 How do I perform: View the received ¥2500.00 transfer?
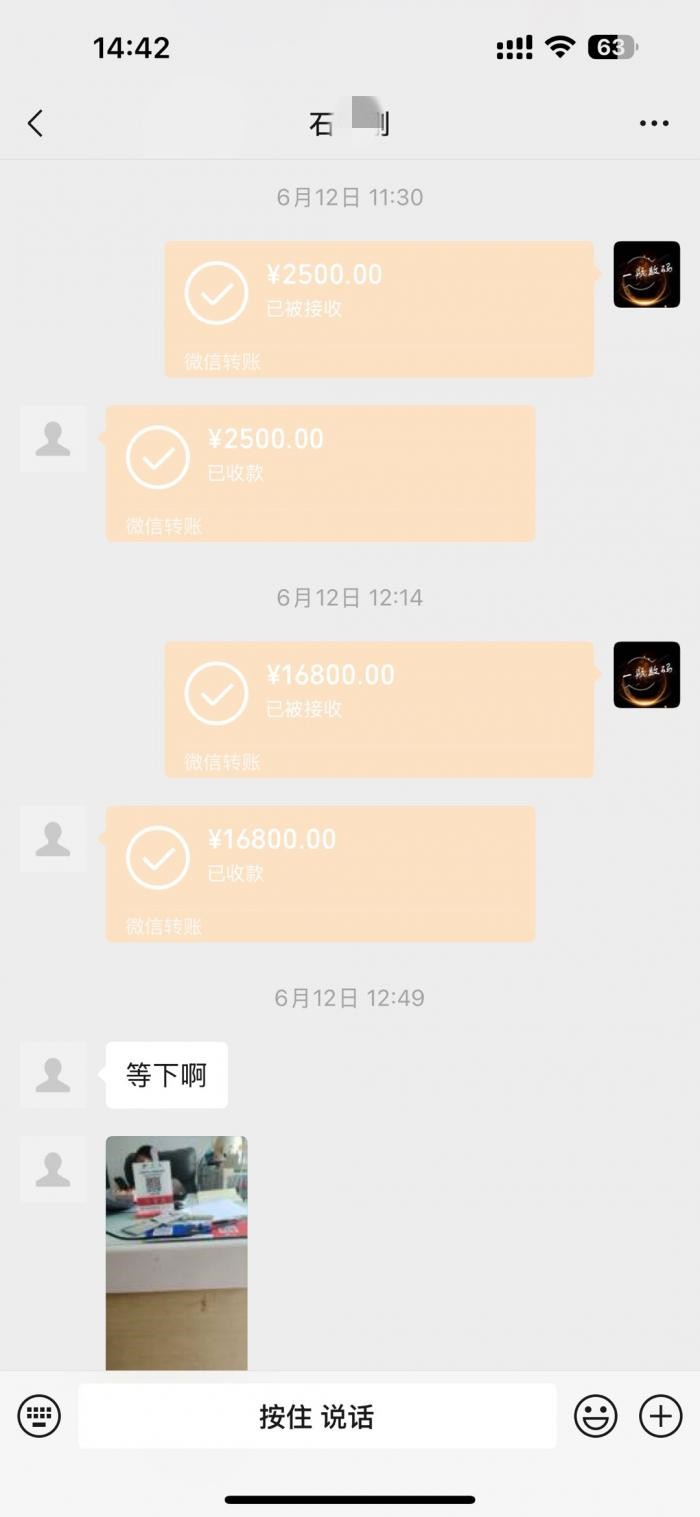coord(320,473)
